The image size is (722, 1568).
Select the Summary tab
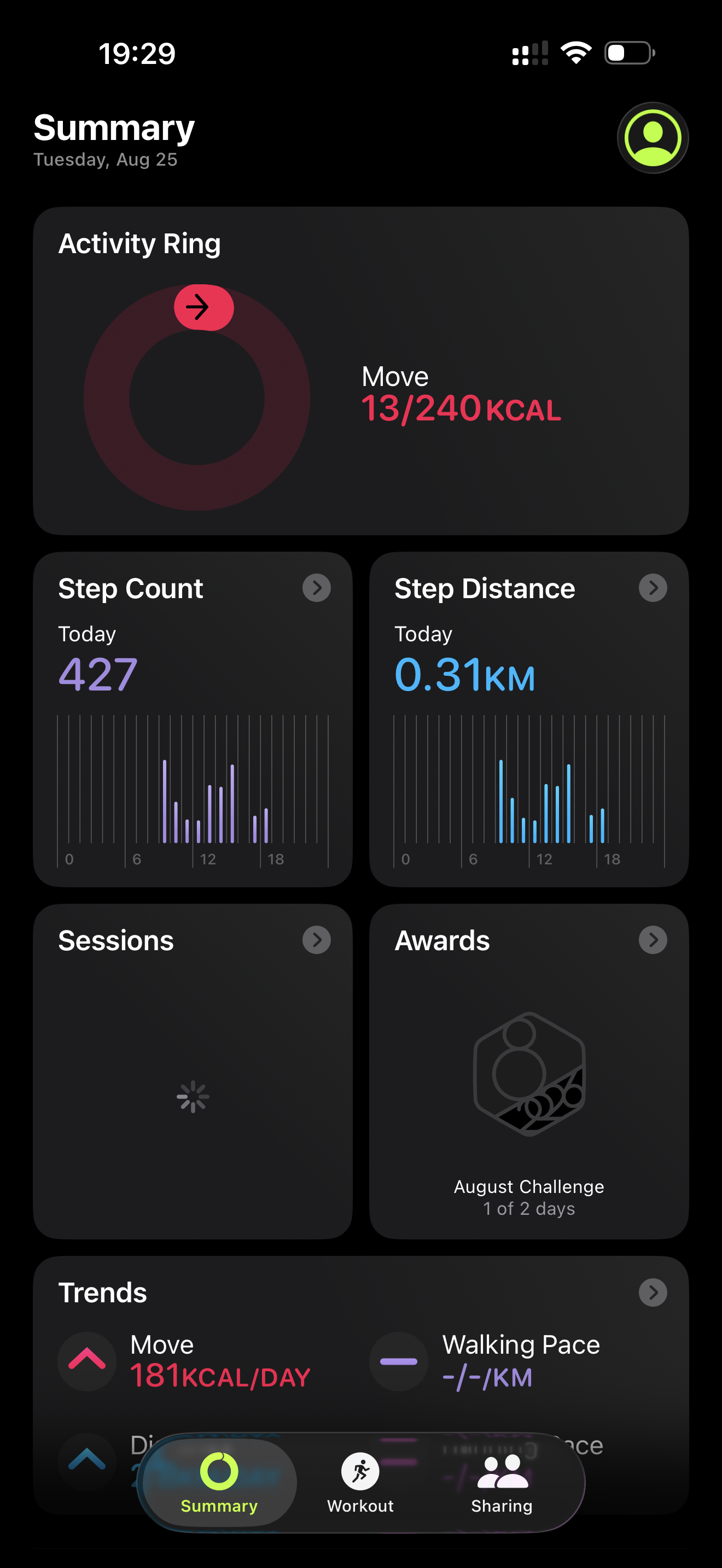tap(219, 1483)
